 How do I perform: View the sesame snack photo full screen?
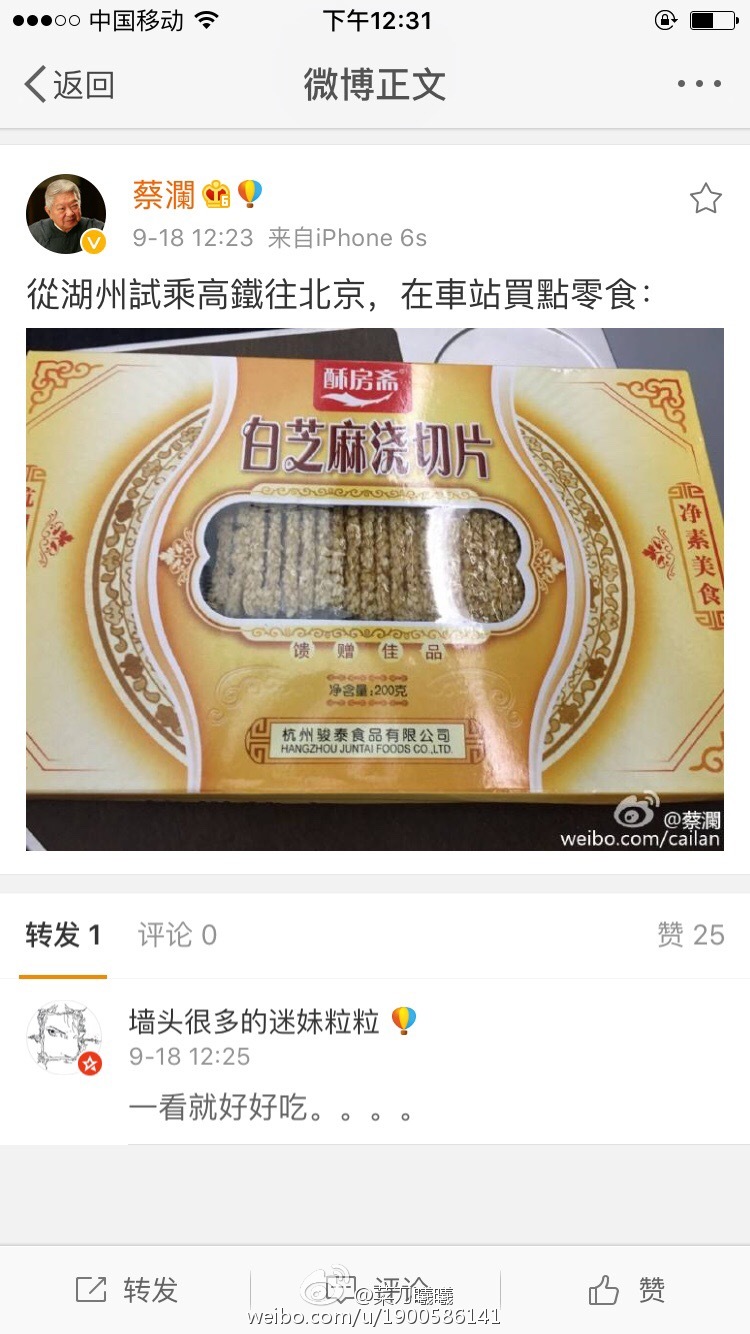click(375, 589)
